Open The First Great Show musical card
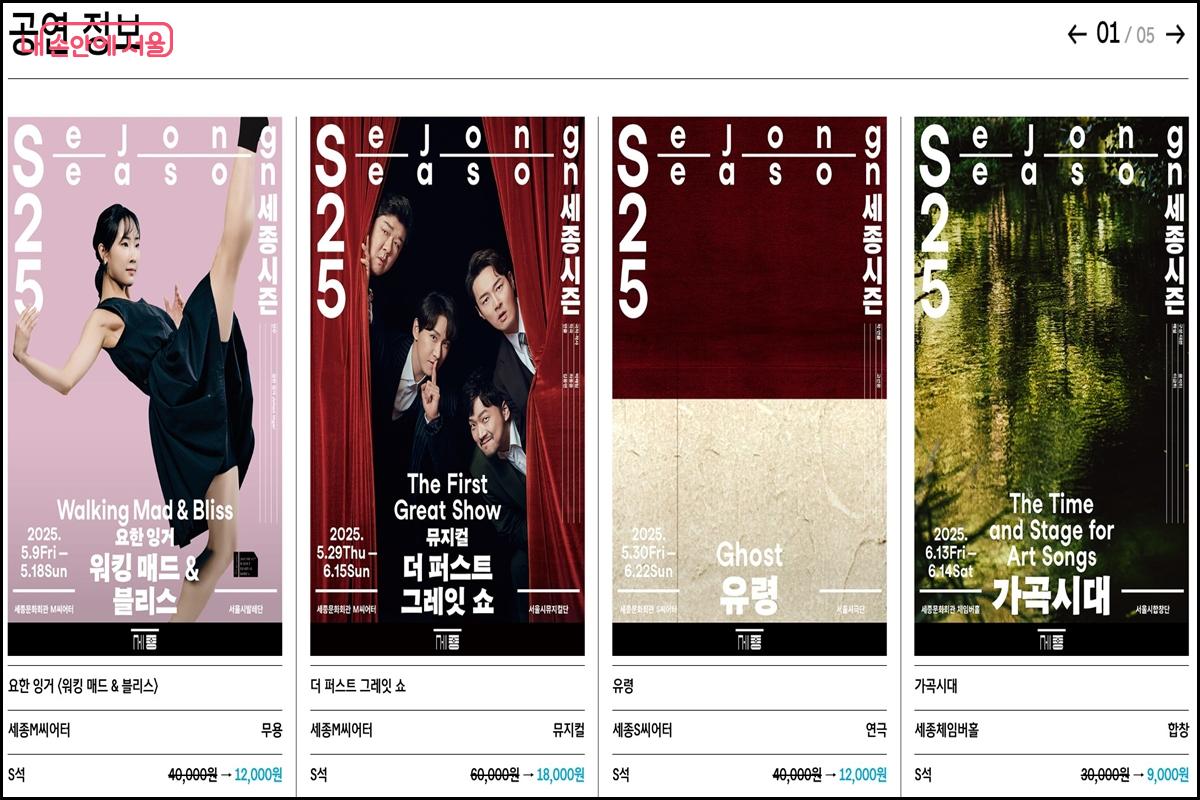Screen dimensions: 1200x800 [447, 386]
